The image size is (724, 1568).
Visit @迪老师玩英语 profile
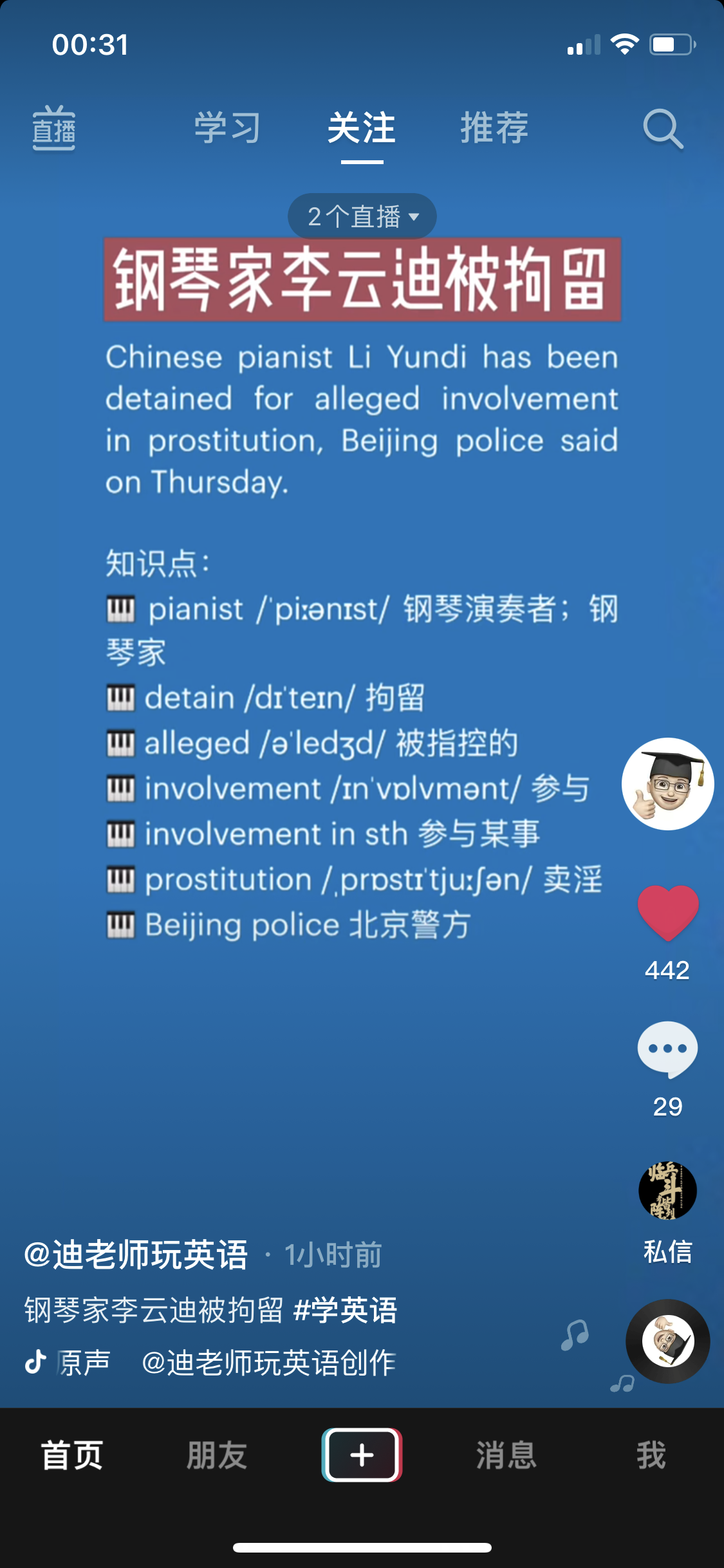136,1255
